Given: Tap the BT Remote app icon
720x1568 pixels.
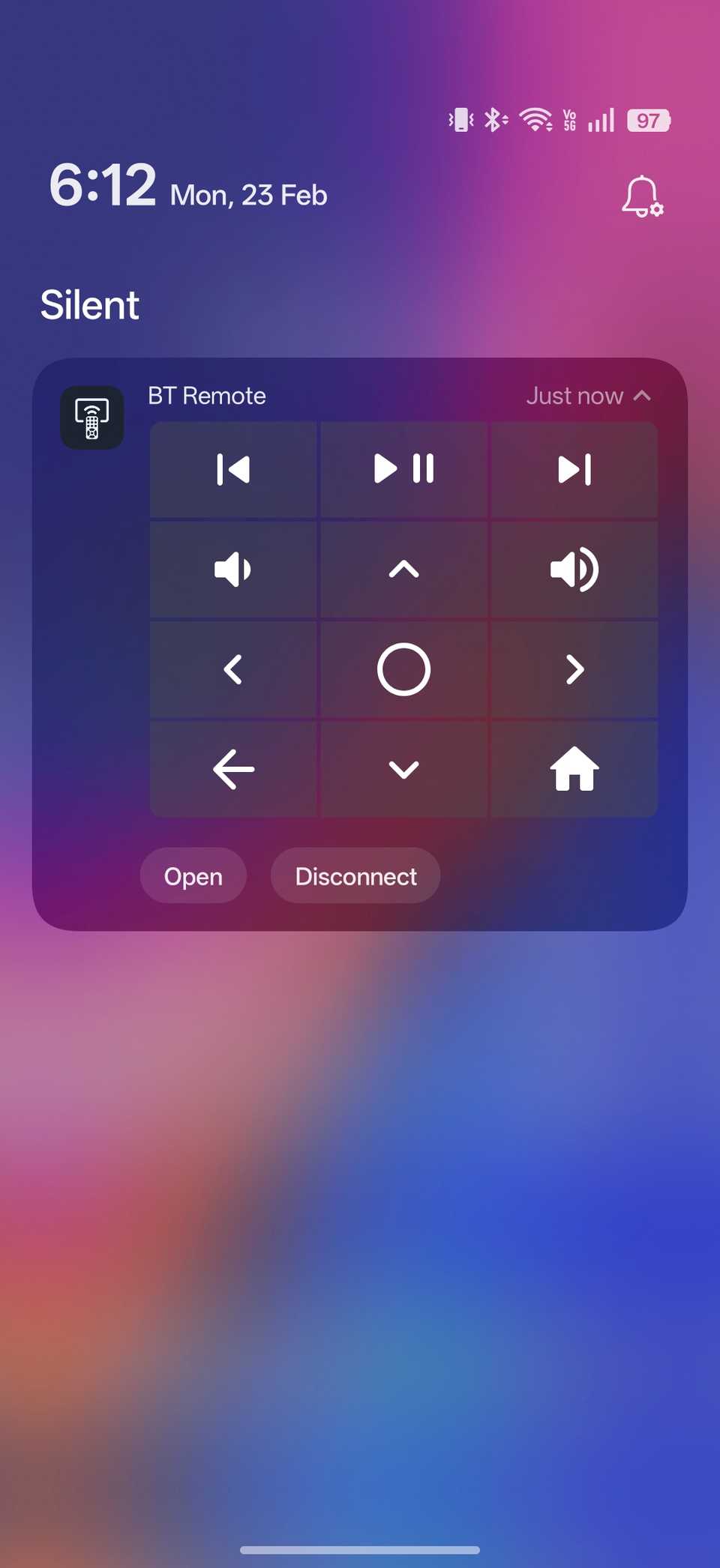Looking at the screenshot, I should (x=91, y=417).
